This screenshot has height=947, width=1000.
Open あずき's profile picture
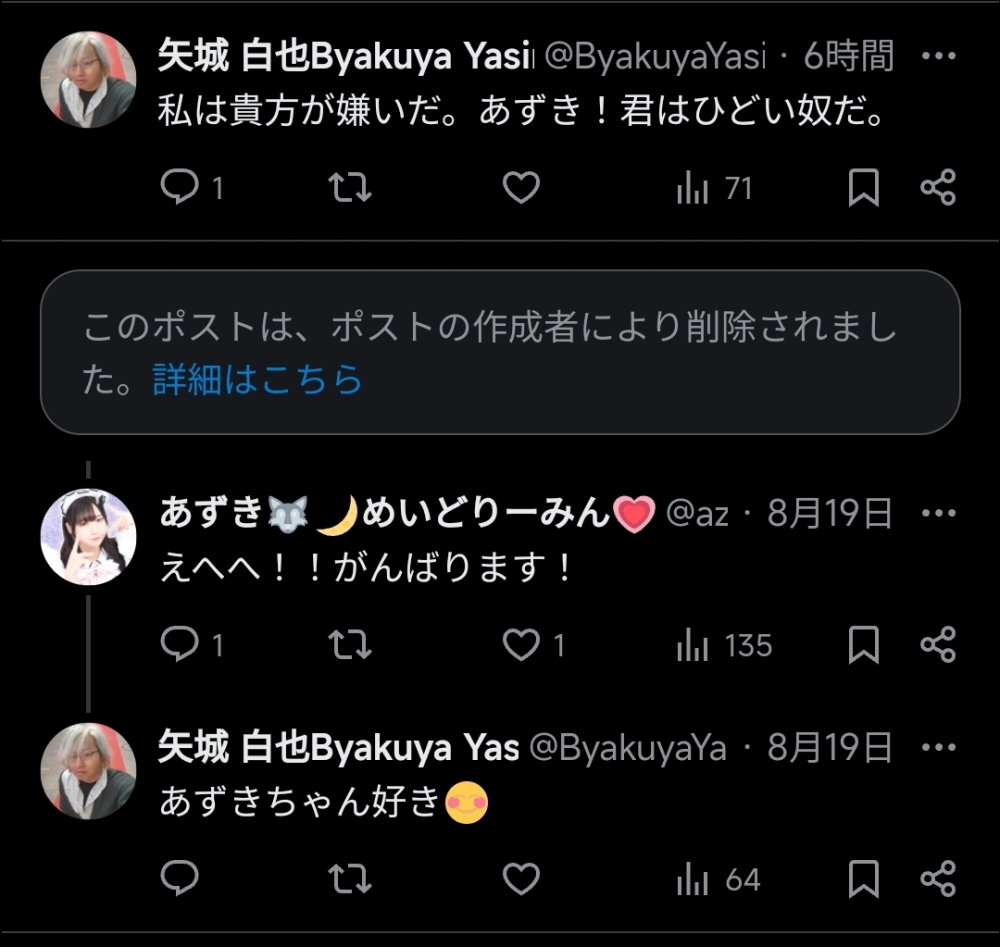88,537
